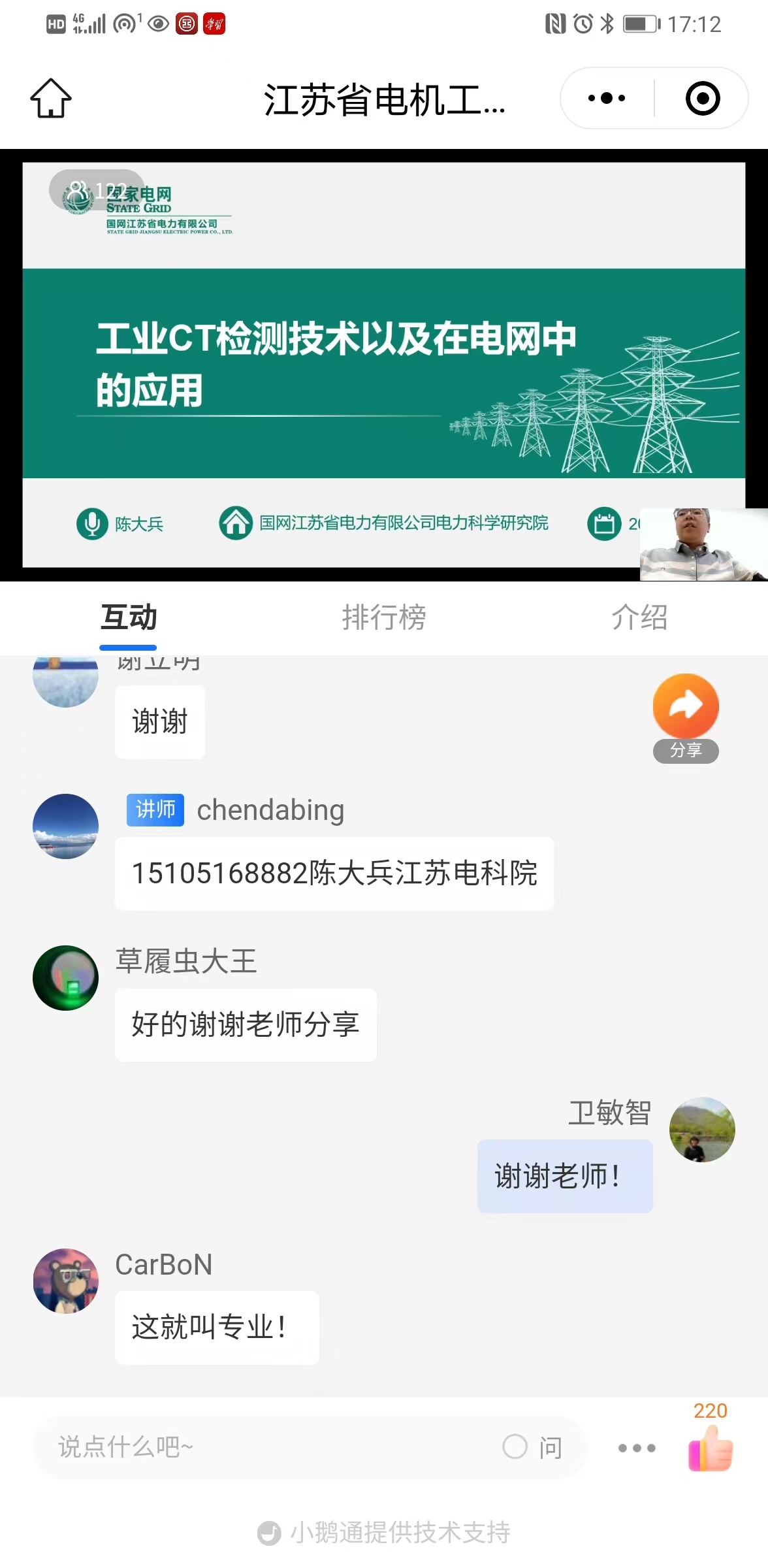Image resolution: width=768 pixels, height=1568 pixels.
Task: Open CarBoN's avatar
Action: [x=65, y=1281]
